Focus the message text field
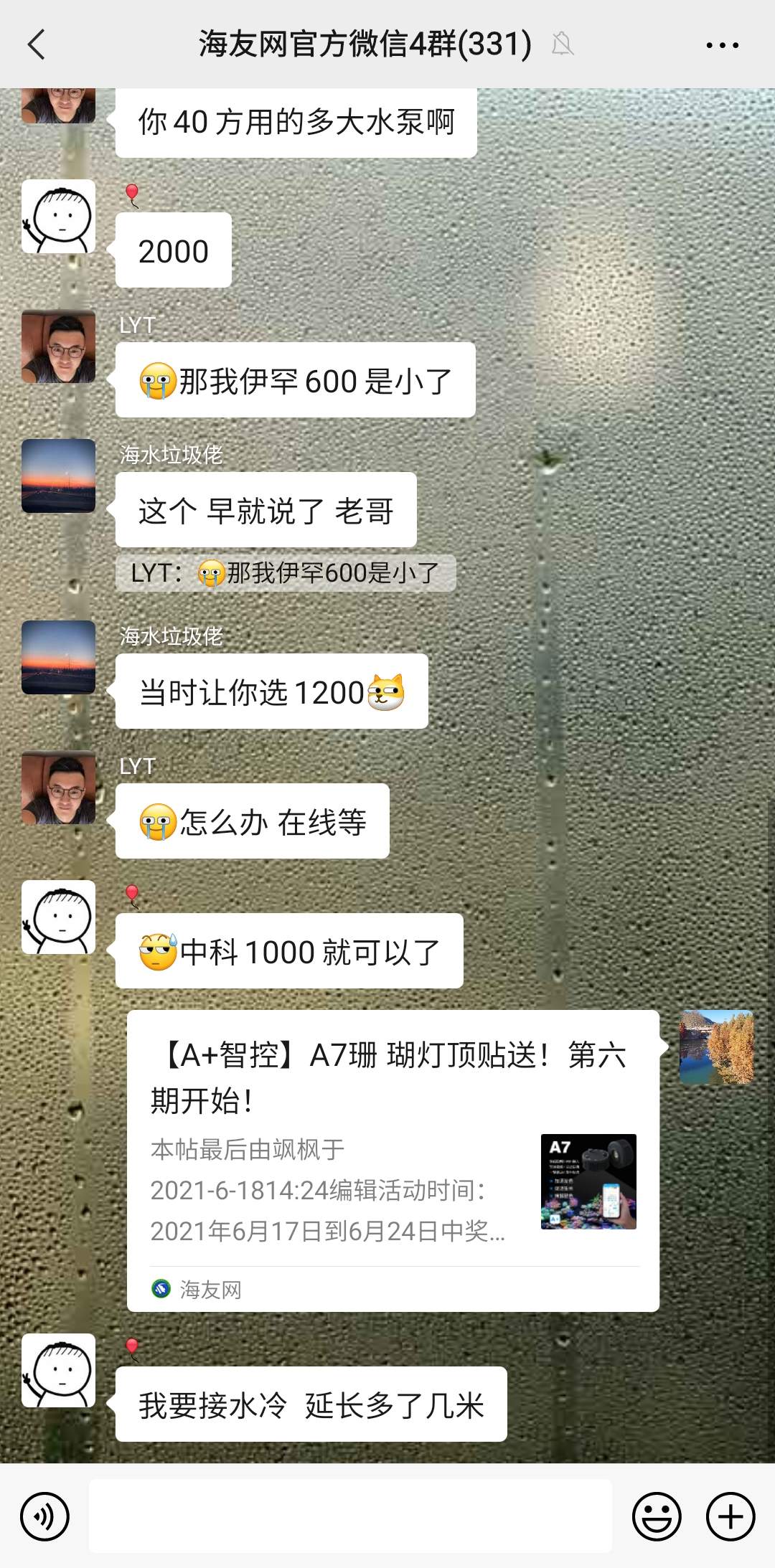 tap(350, 1515)
